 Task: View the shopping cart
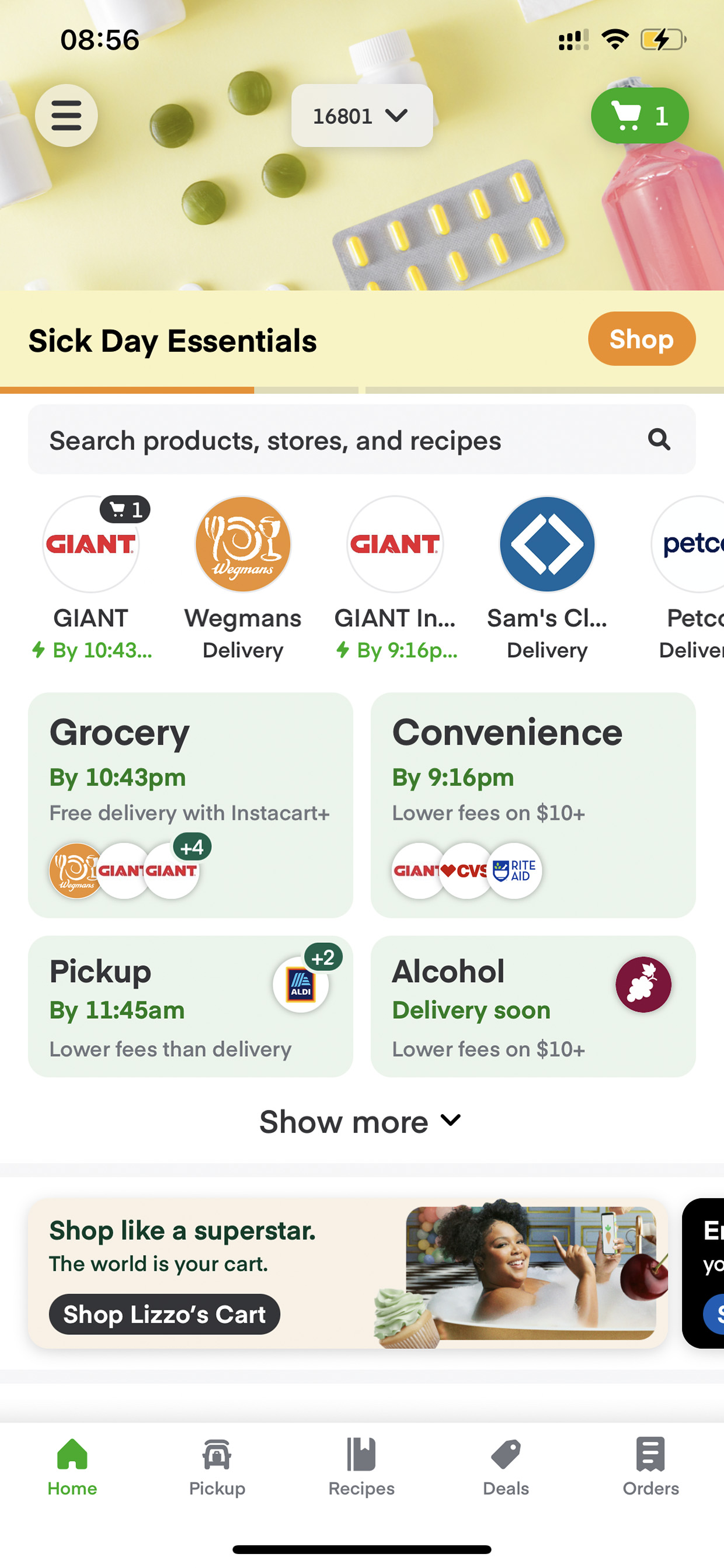pos(640,116)
